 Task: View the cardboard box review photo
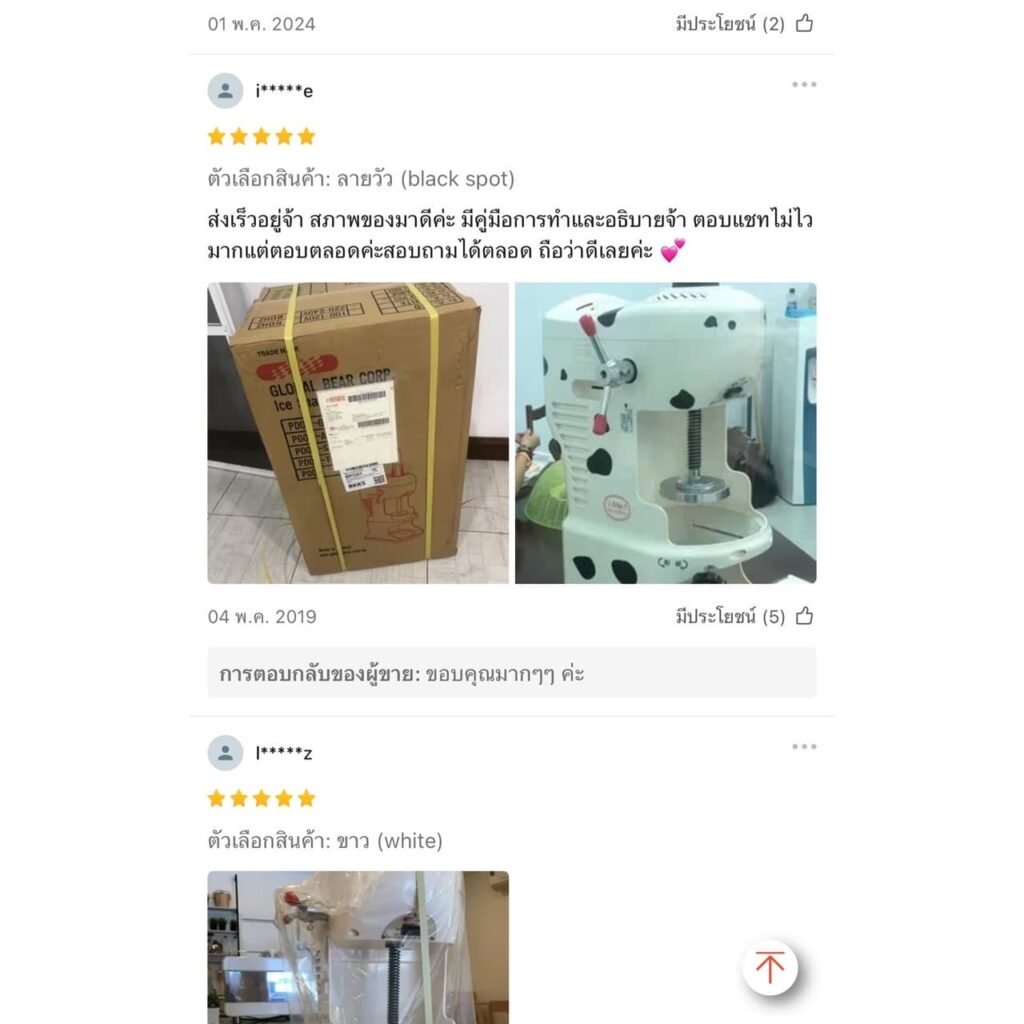[x=358, y=433]
